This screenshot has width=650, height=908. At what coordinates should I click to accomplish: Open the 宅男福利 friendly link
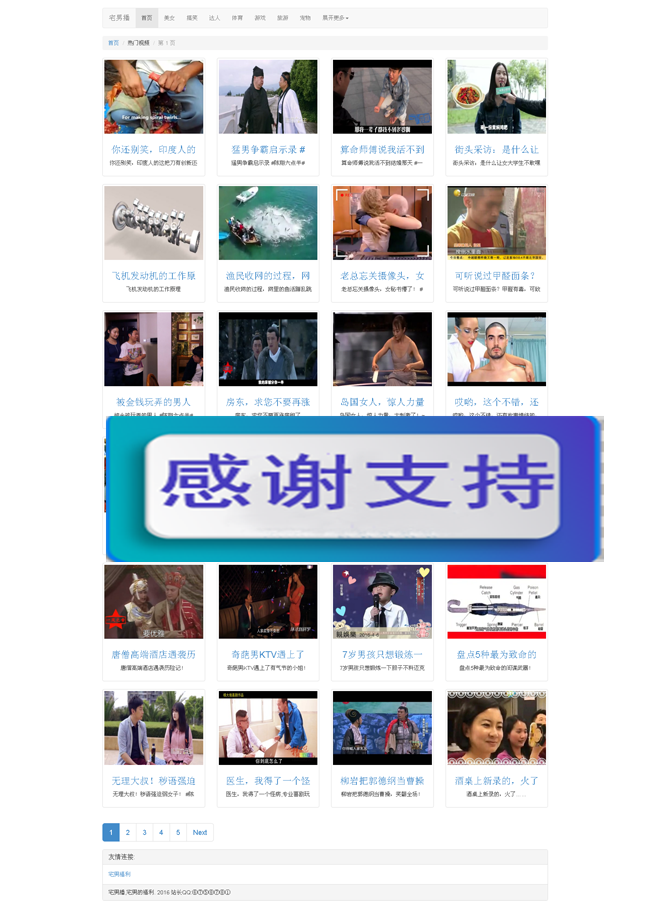point(119,874)
